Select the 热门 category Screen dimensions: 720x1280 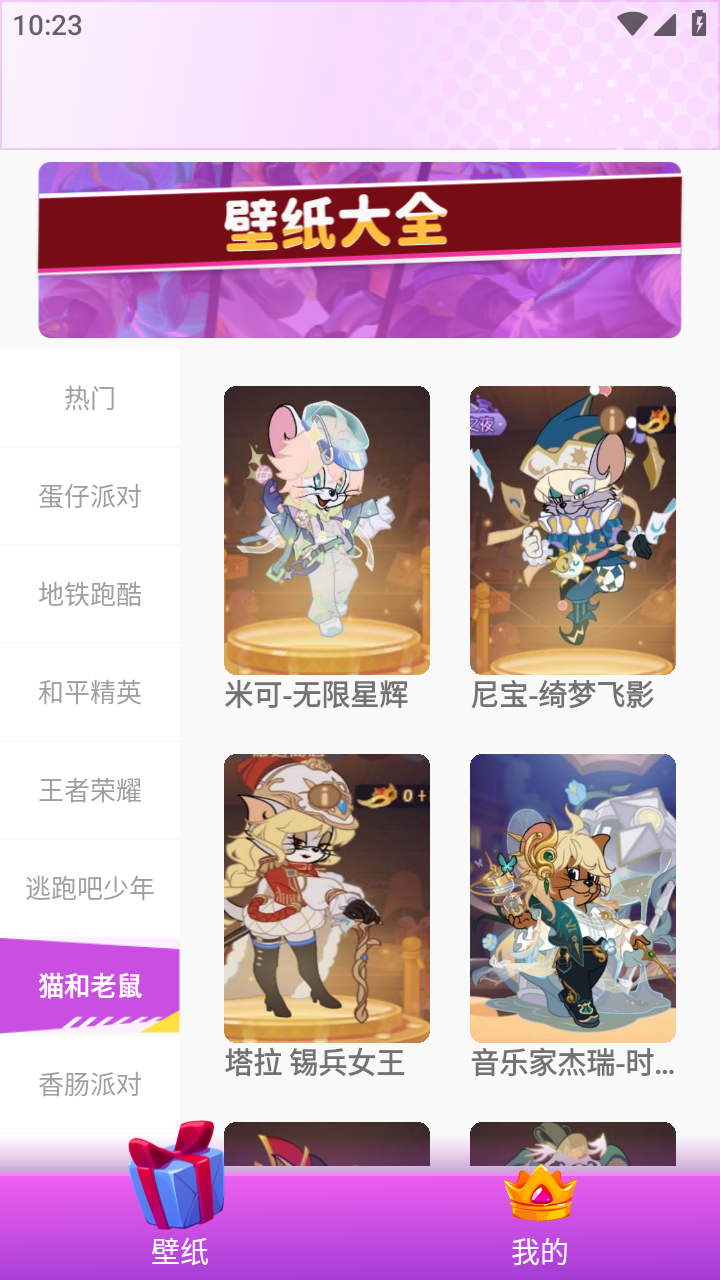coord(90,398)
